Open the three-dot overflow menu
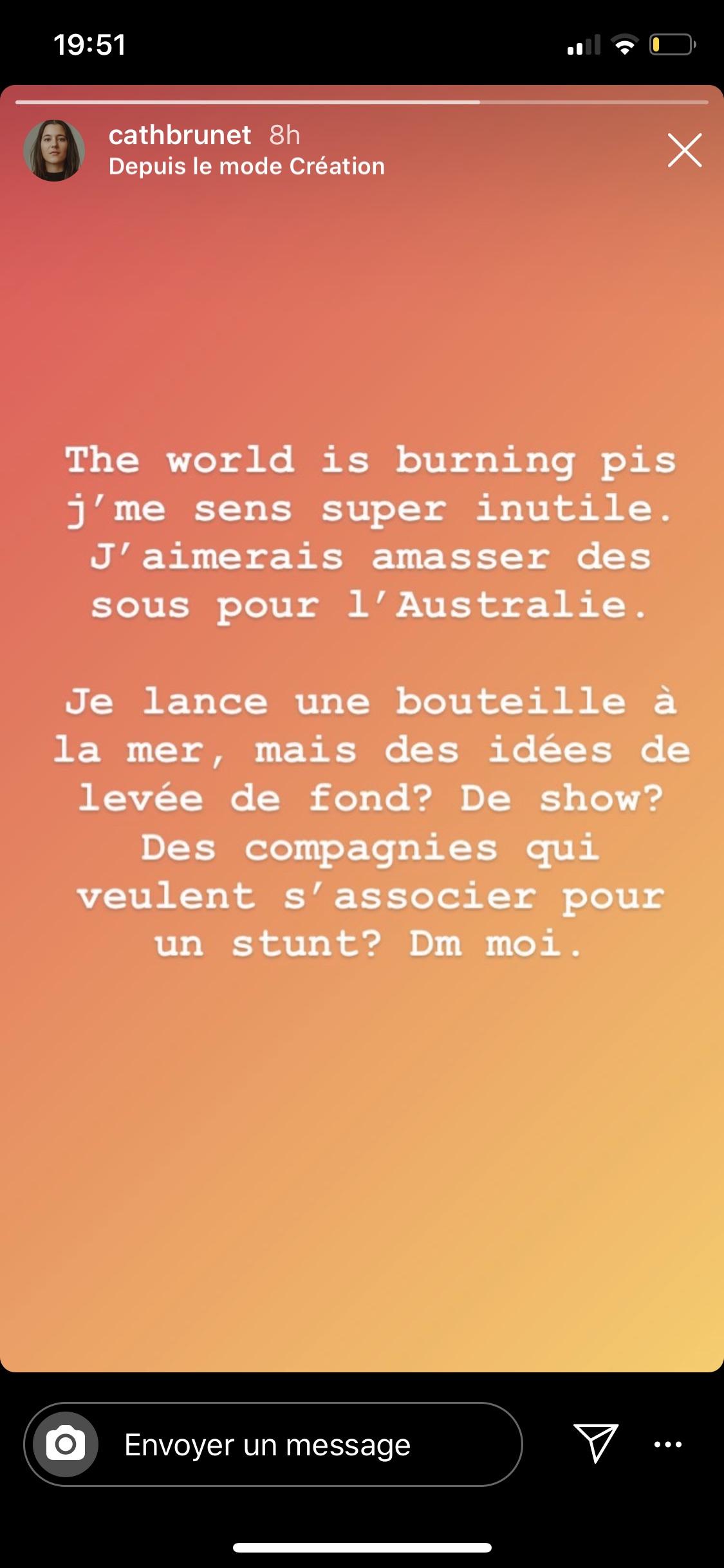Viewport: 724px width, 1568px height. [667, 1444]
